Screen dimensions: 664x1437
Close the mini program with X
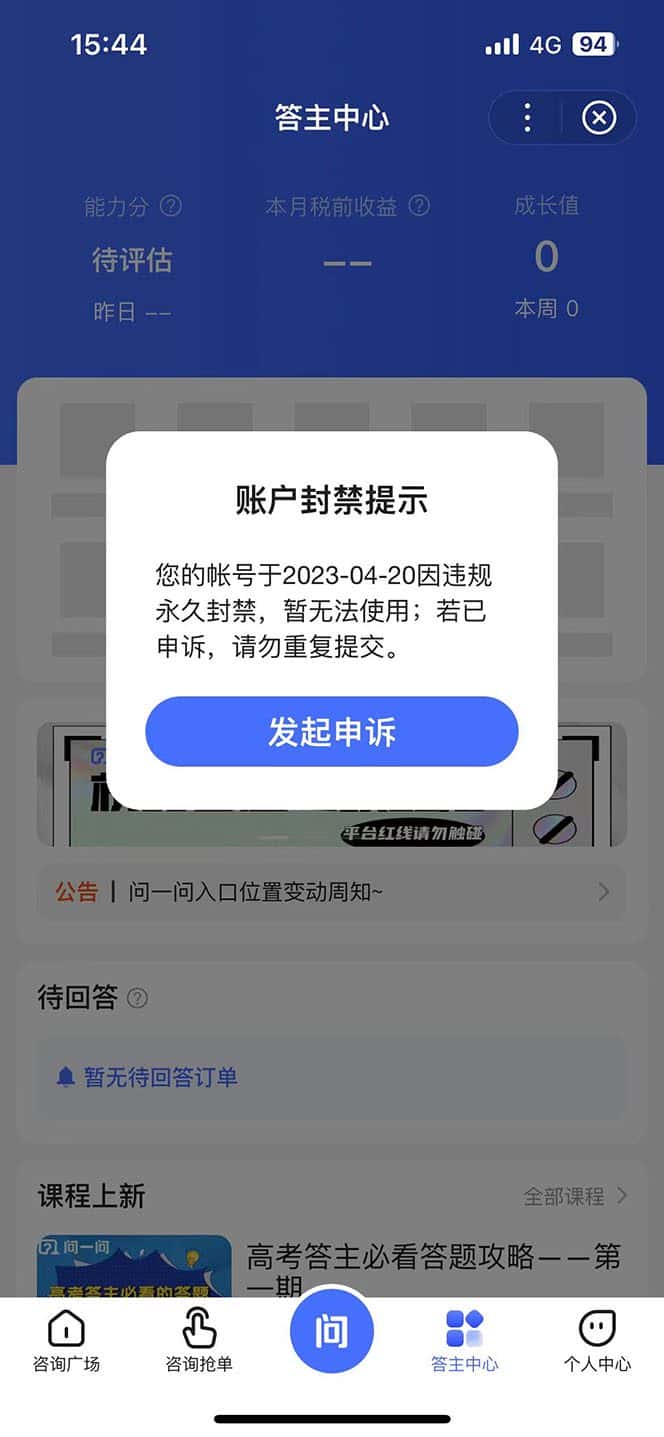tap(598, 118)
